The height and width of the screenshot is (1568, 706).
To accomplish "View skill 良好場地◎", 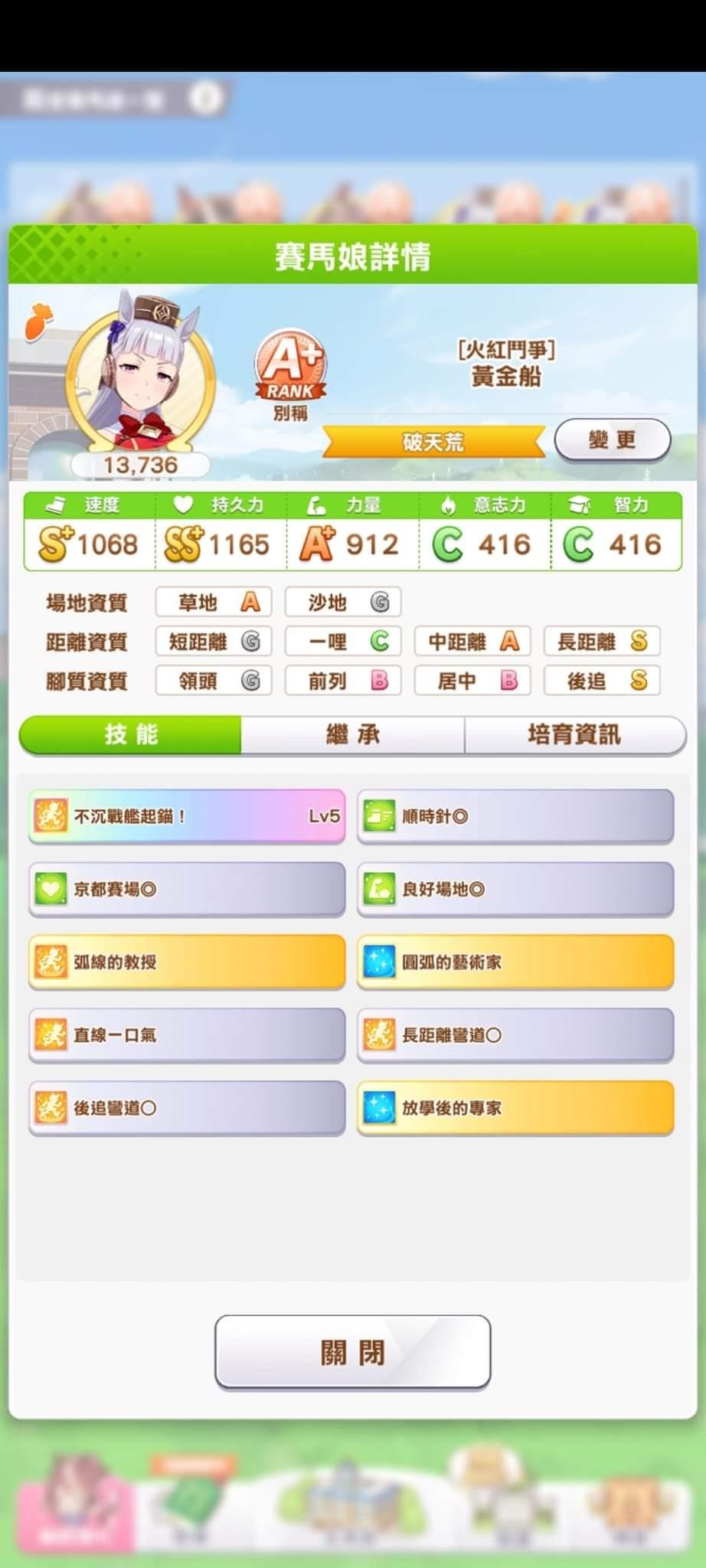I will (515, 889).
